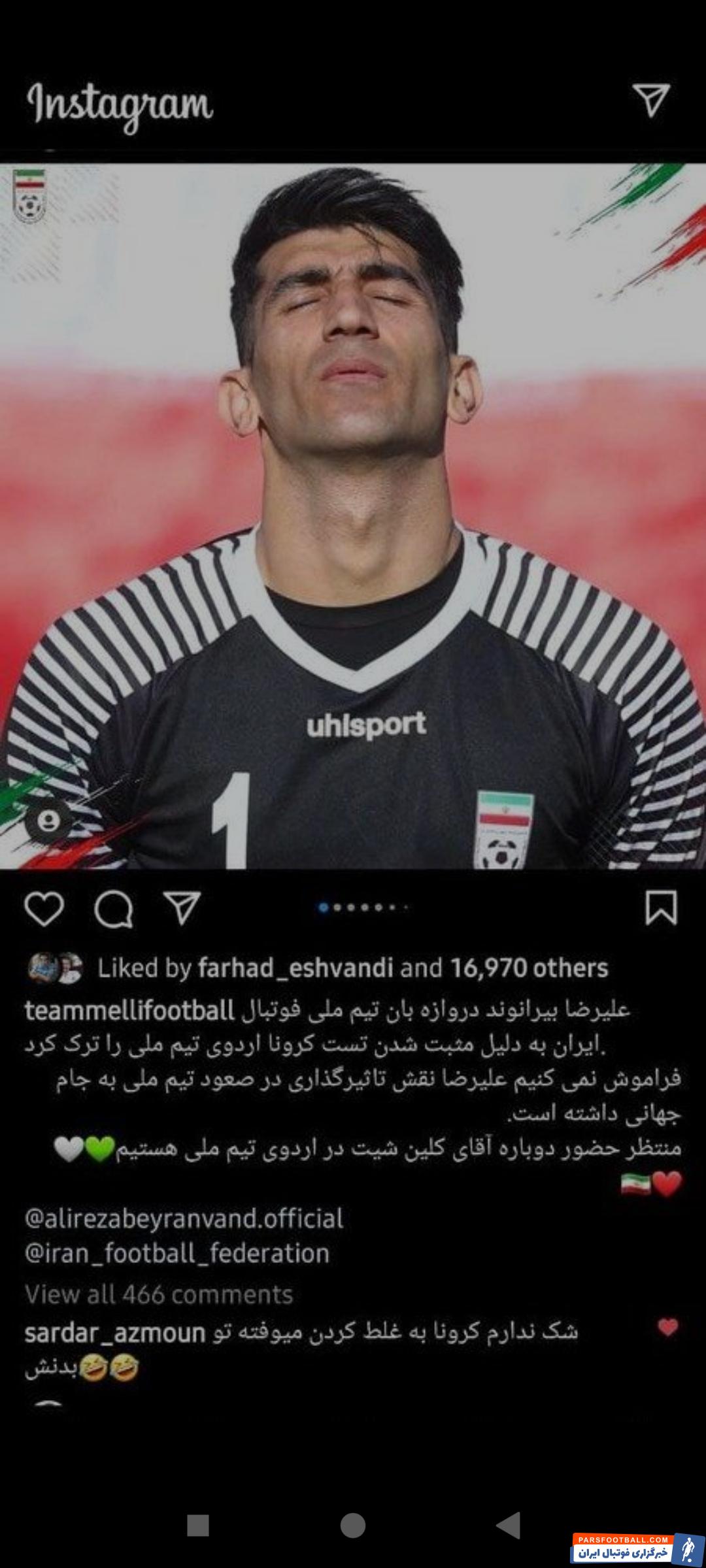This screenshot has height=1568, width=706.
Task: Go back with system back button
Action: click(x=508, y=1526)
